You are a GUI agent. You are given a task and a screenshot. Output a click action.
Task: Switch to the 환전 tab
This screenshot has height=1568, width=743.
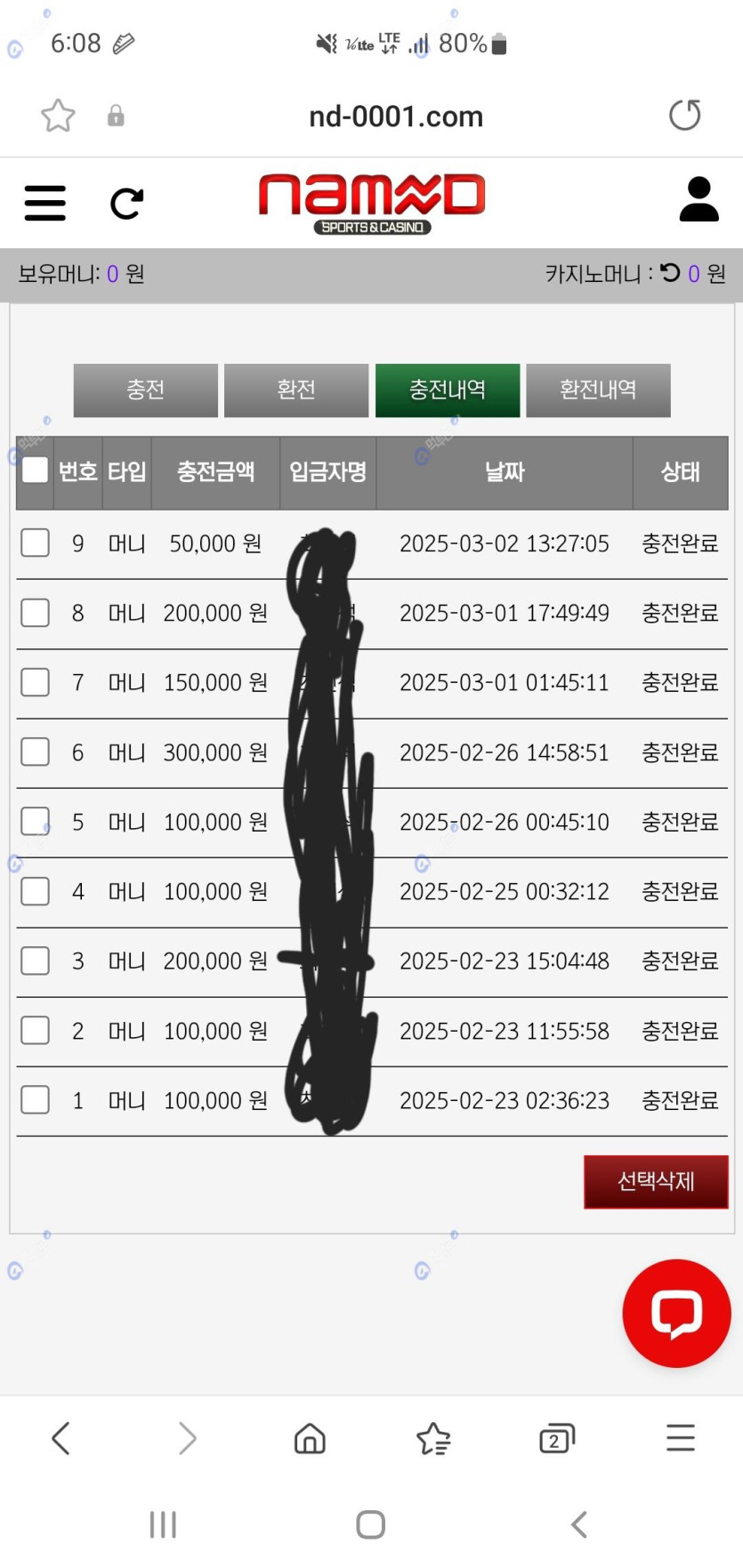[x=296, y=390]
